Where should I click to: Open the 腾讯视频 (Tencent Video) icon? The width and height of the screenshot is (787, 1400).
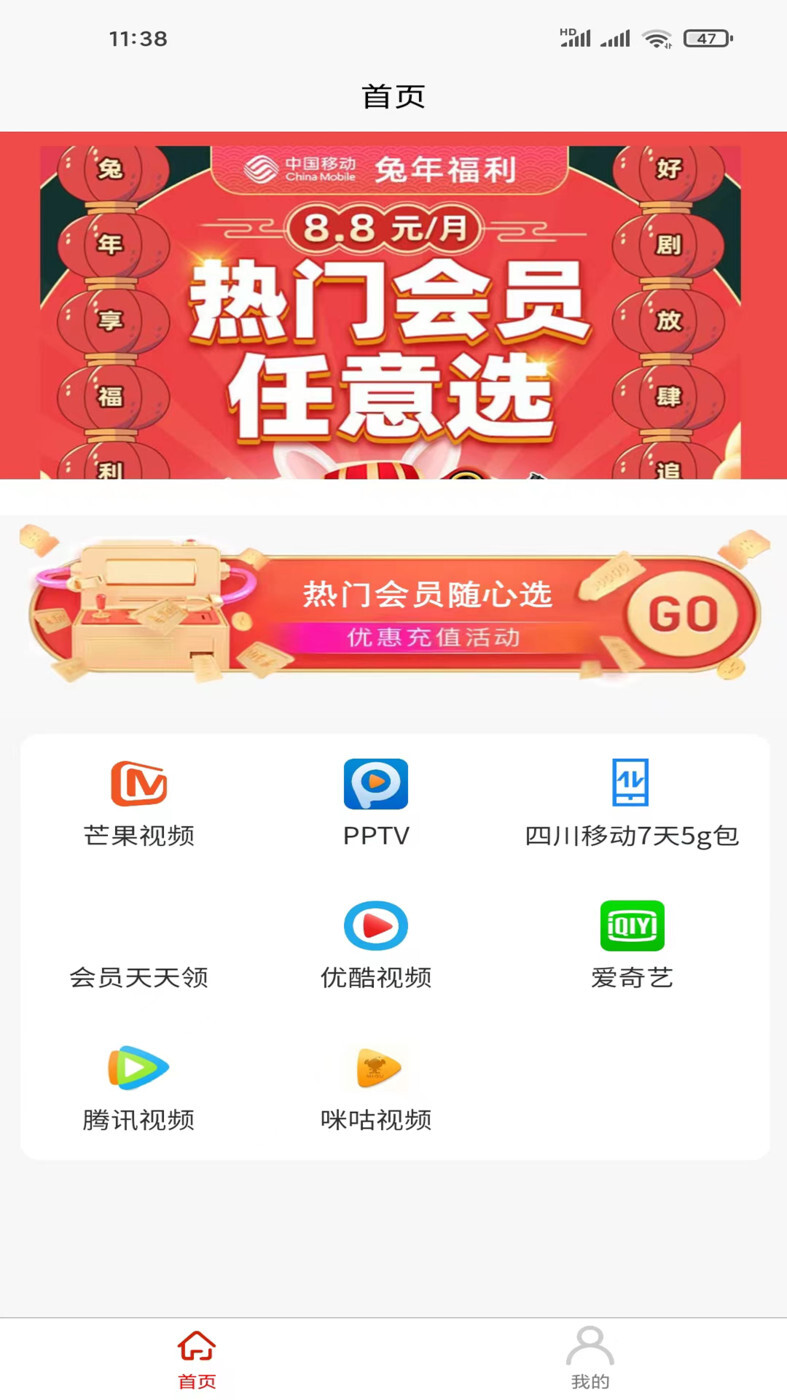140,1069
